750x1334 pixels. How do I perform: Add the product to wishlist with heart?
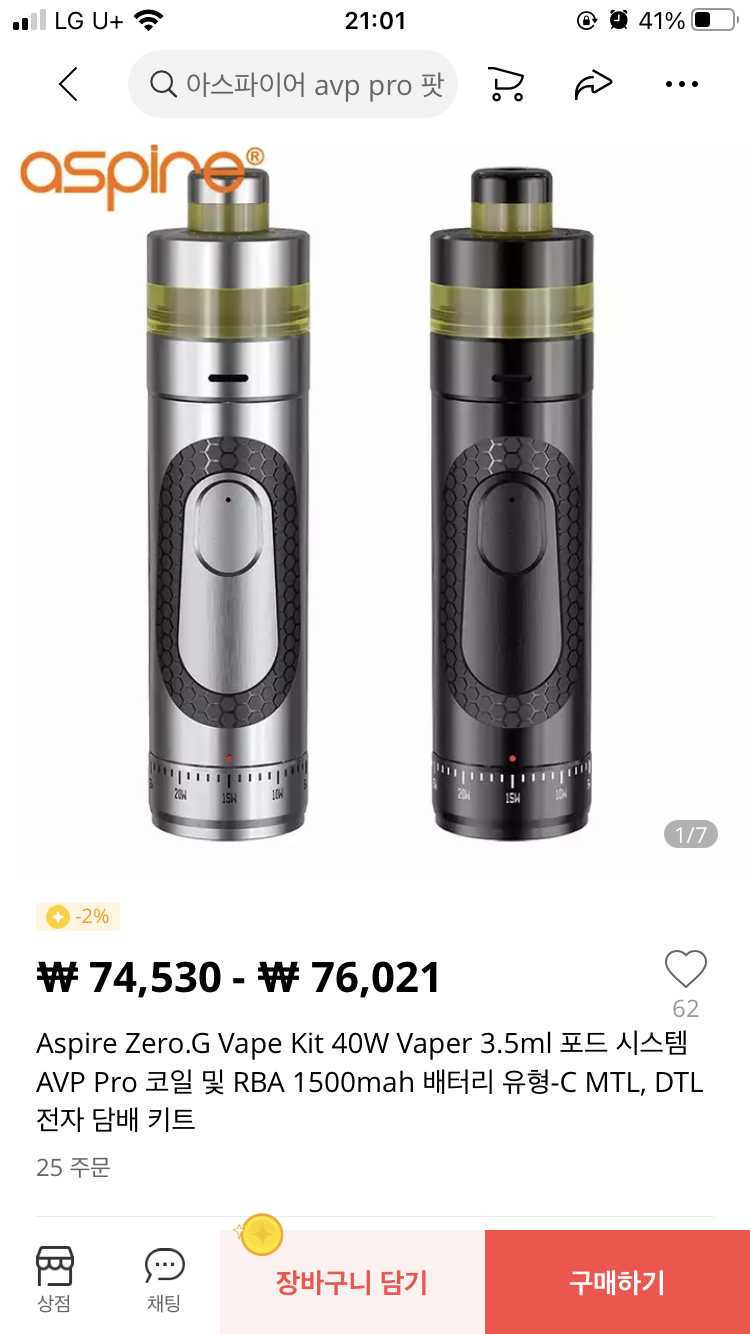pos(686,970)
